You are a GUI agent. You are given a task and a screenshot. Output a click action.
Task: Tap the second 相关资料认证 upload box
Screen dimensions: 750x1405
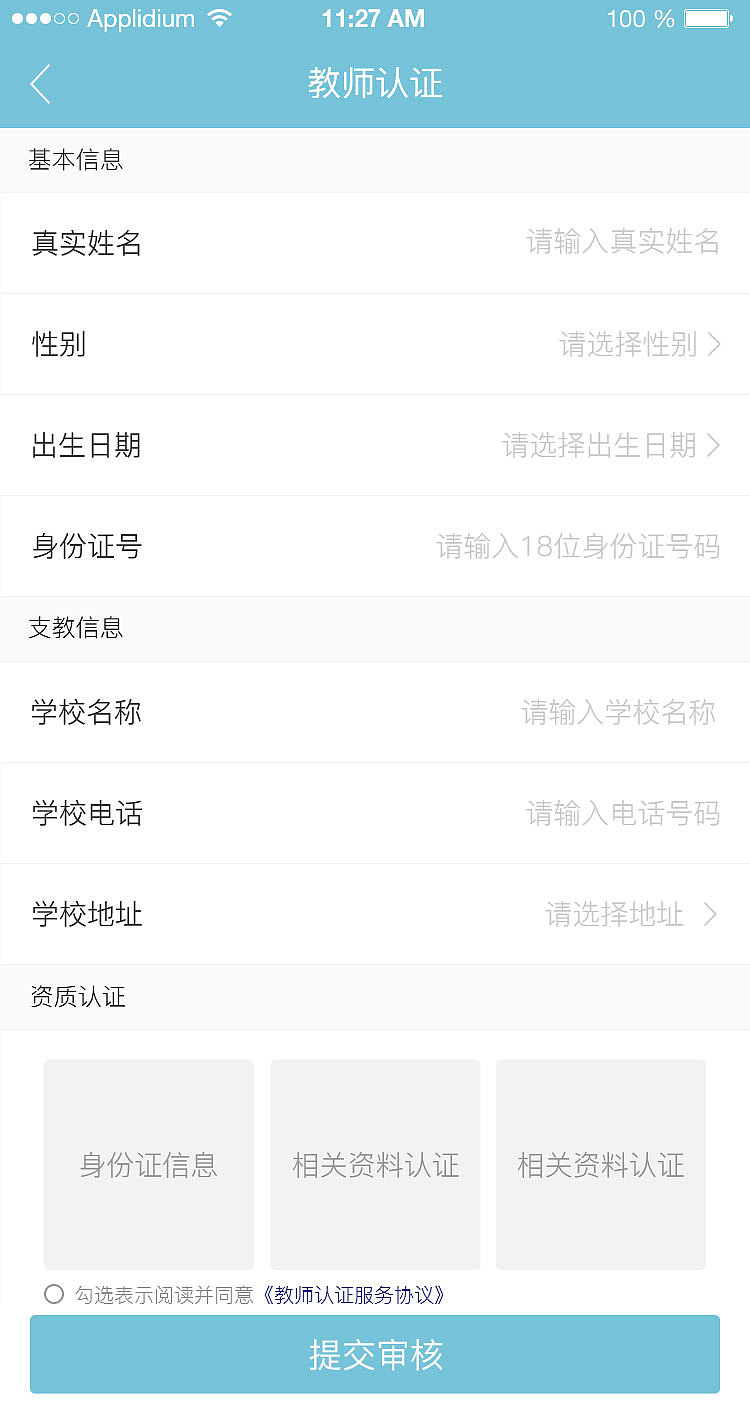tap(600, 1164)
